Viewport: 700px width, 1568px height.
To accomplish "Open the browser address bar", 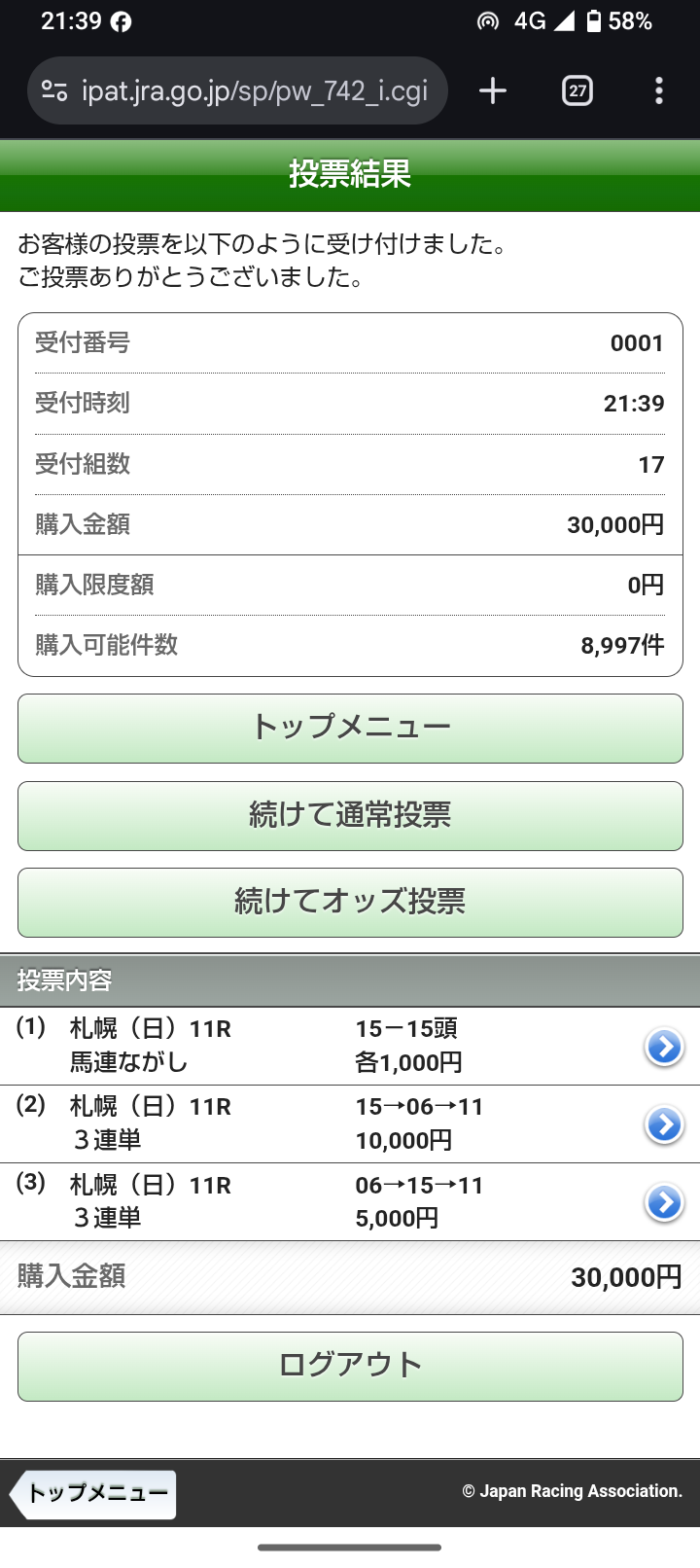I will (237, 91).
